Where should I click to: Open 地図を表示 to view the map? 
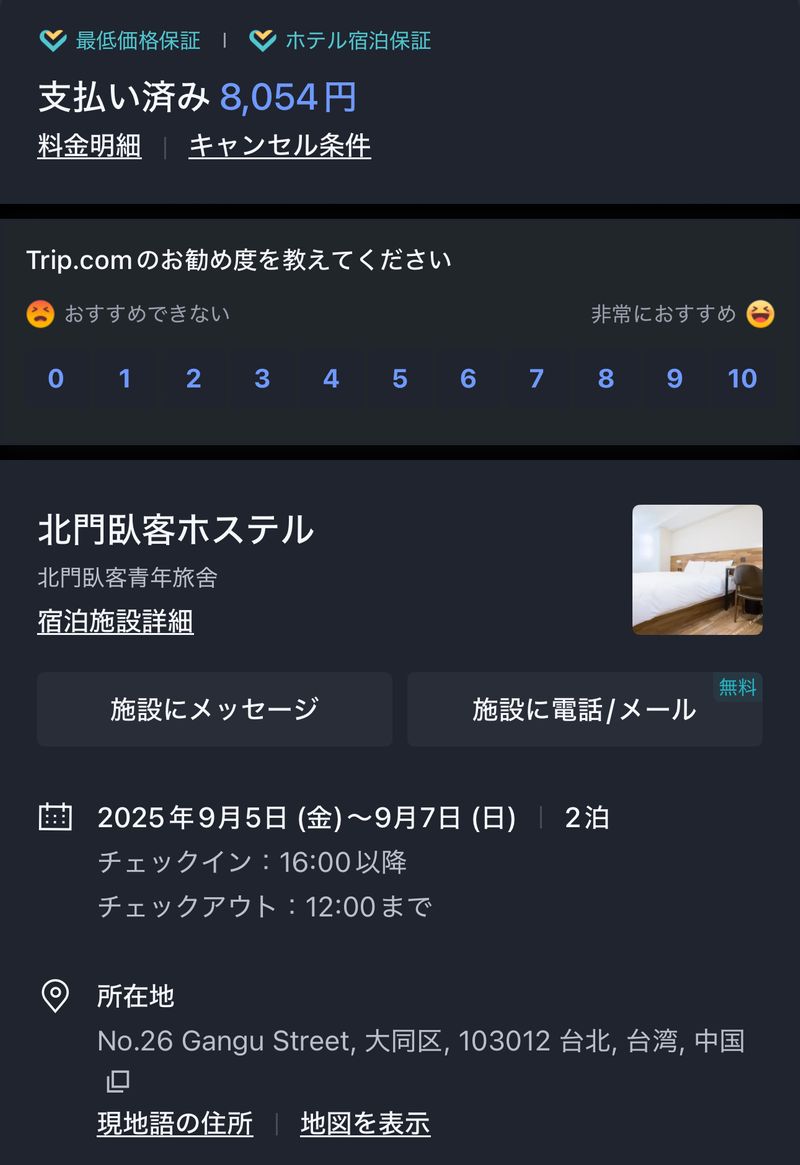click(365, 1123)
